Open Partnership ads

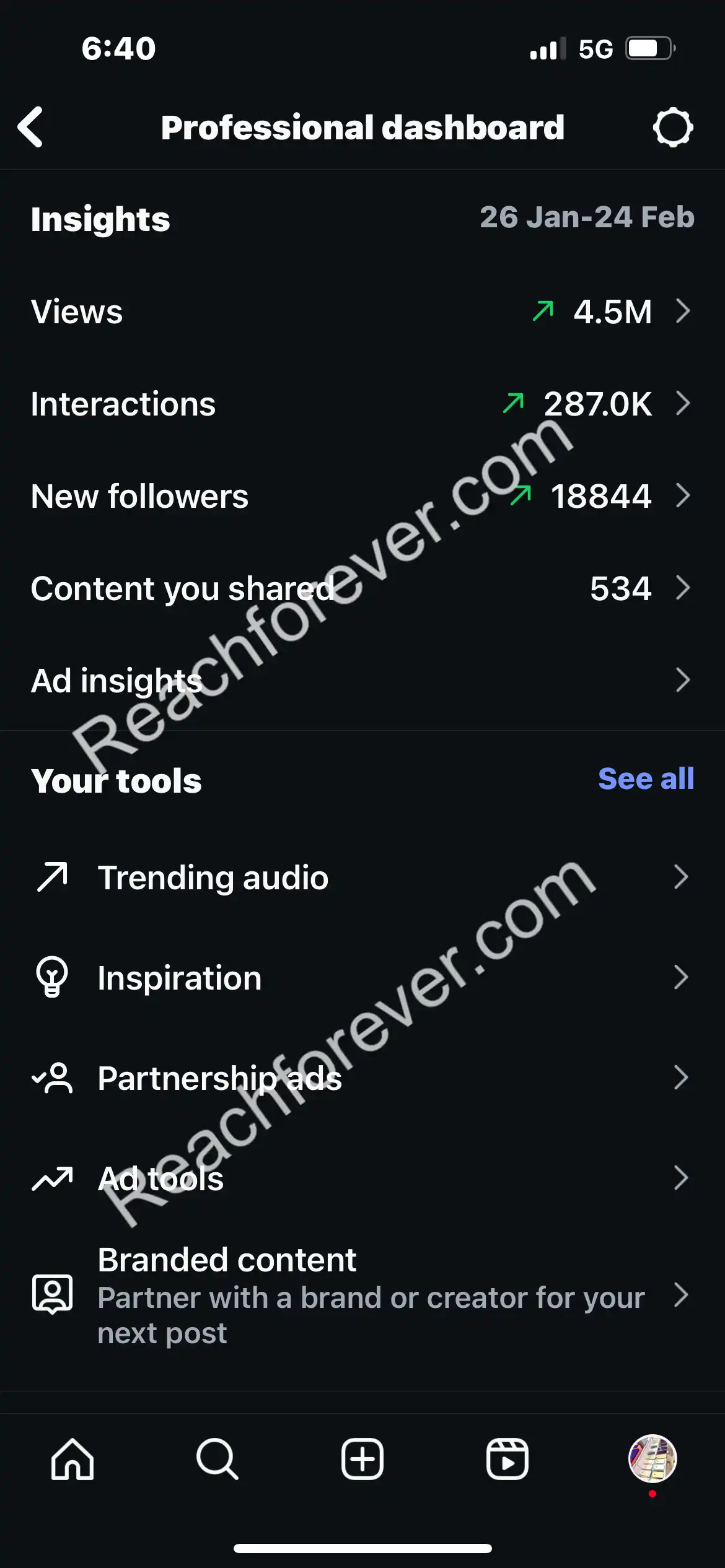coord(362,1078)
